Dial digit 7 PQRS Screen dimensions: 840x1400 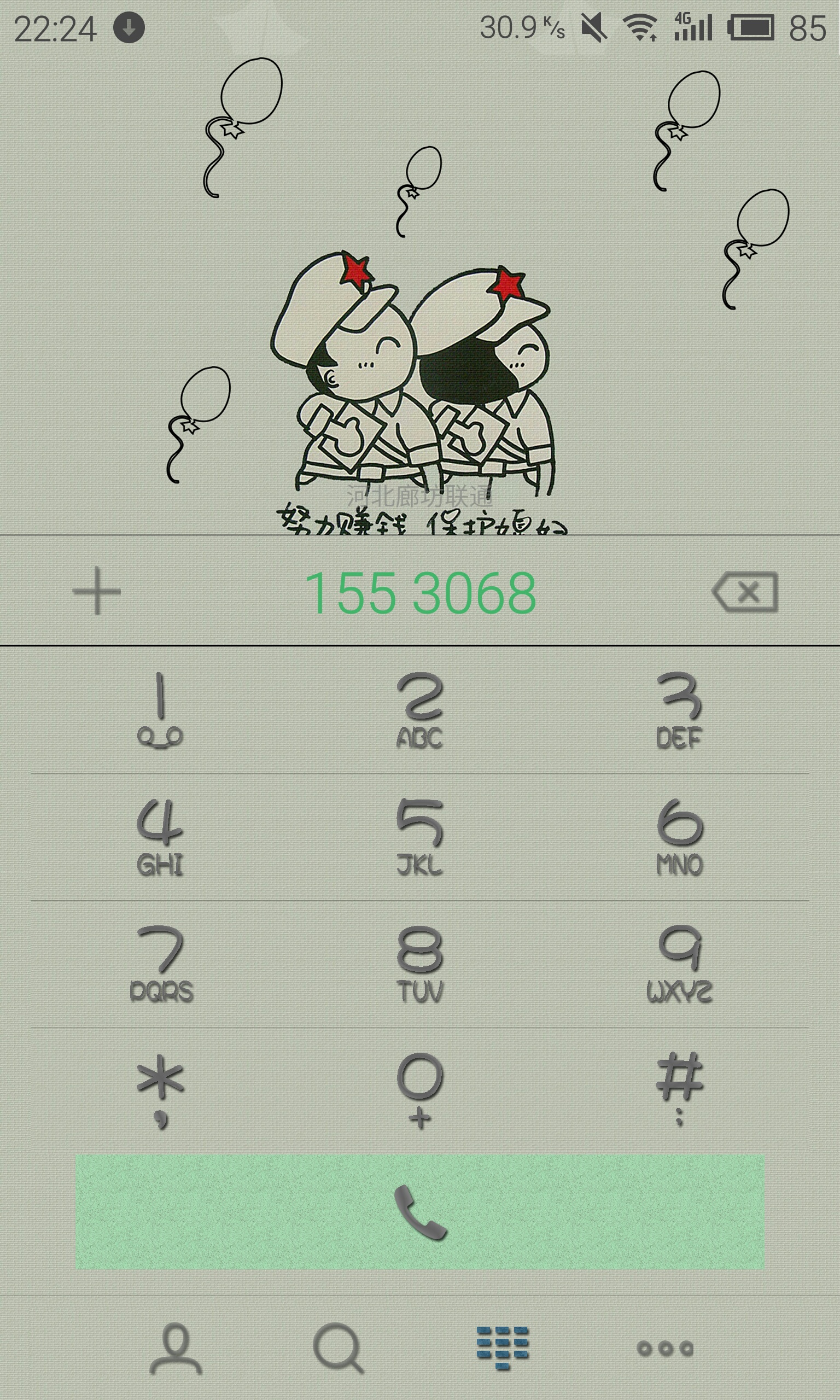161,964
